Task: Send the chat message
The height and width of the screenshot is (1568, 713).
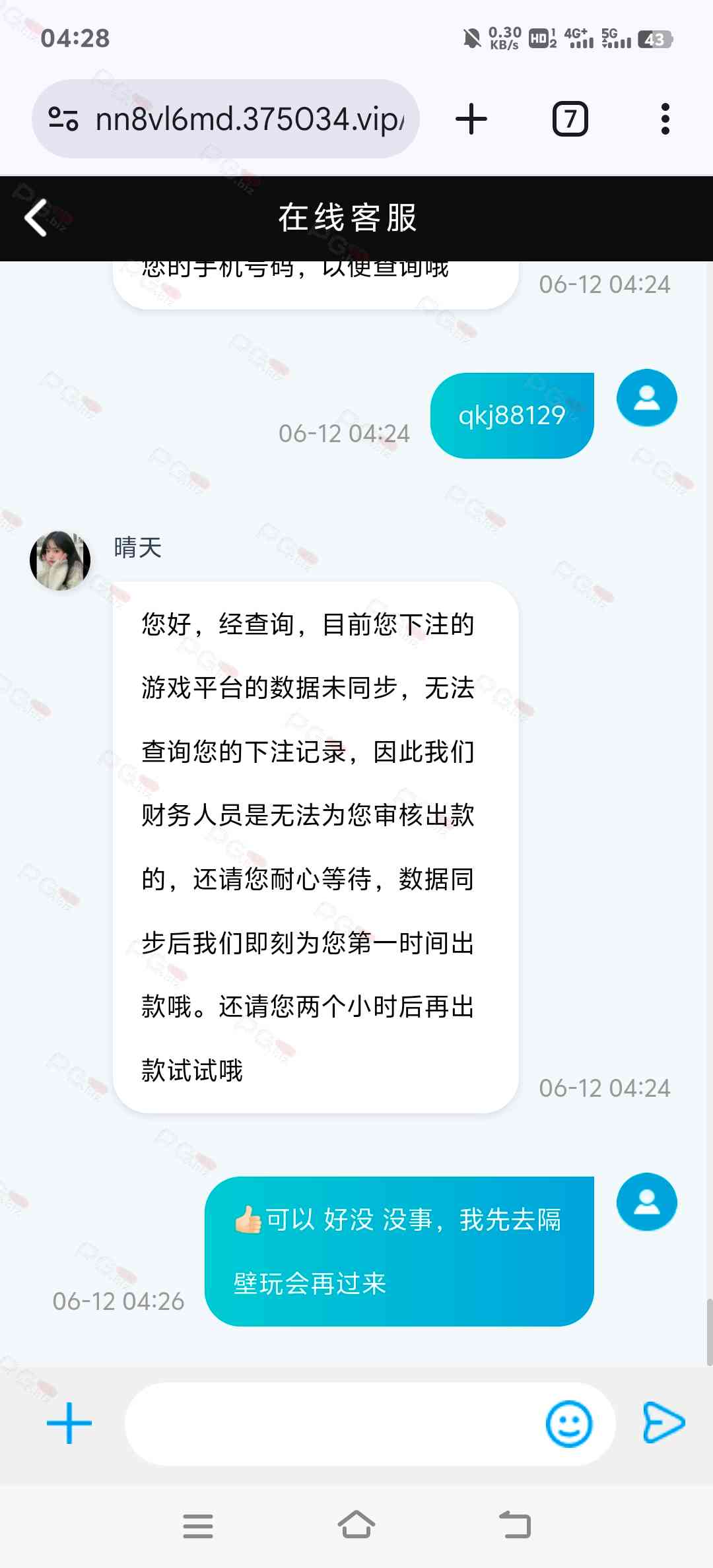Action: coord(663,1422)
